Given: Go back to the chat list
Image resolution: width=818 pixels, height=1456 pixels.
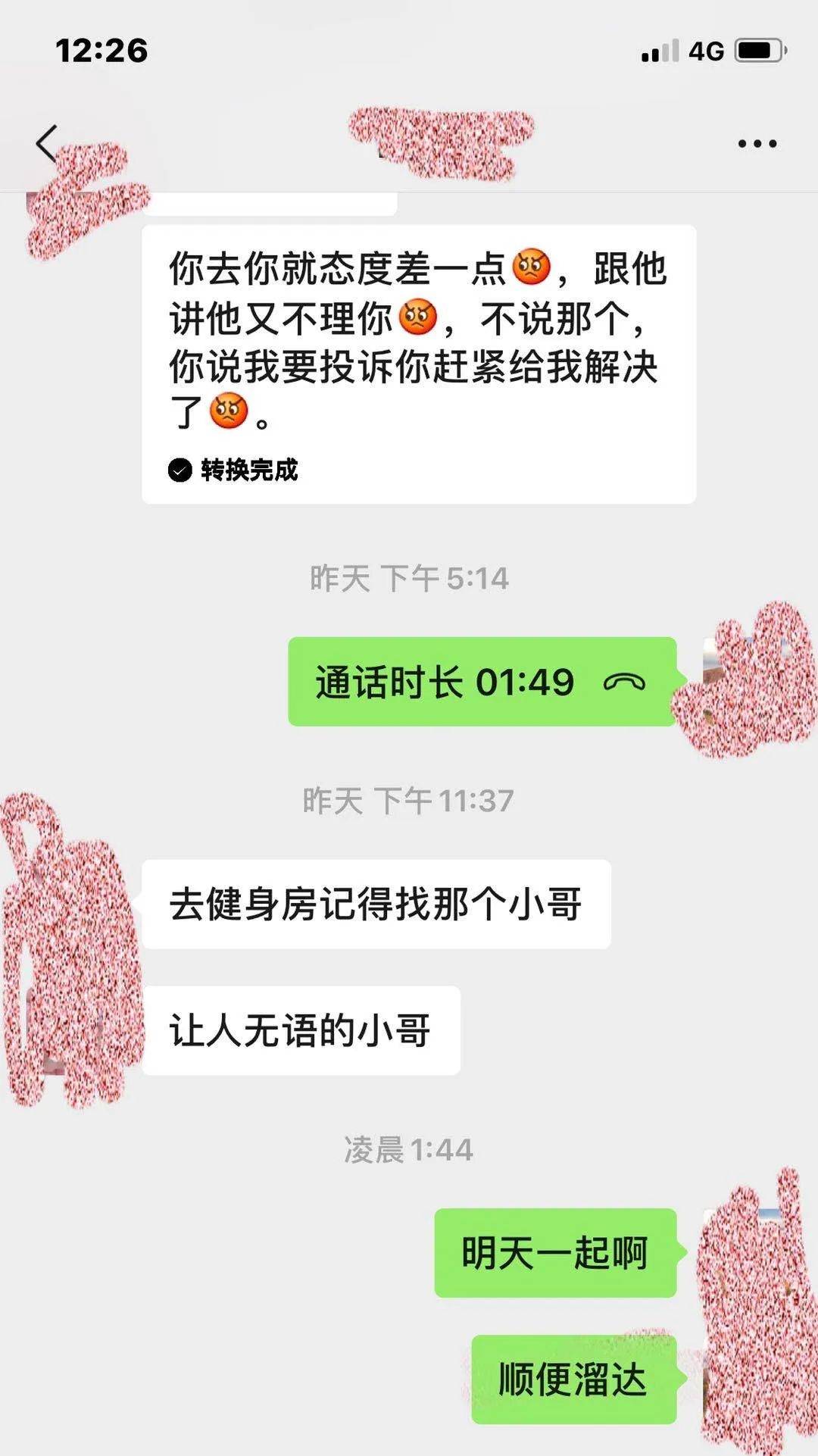Looking at the screenshot, I should click(47, 143).
